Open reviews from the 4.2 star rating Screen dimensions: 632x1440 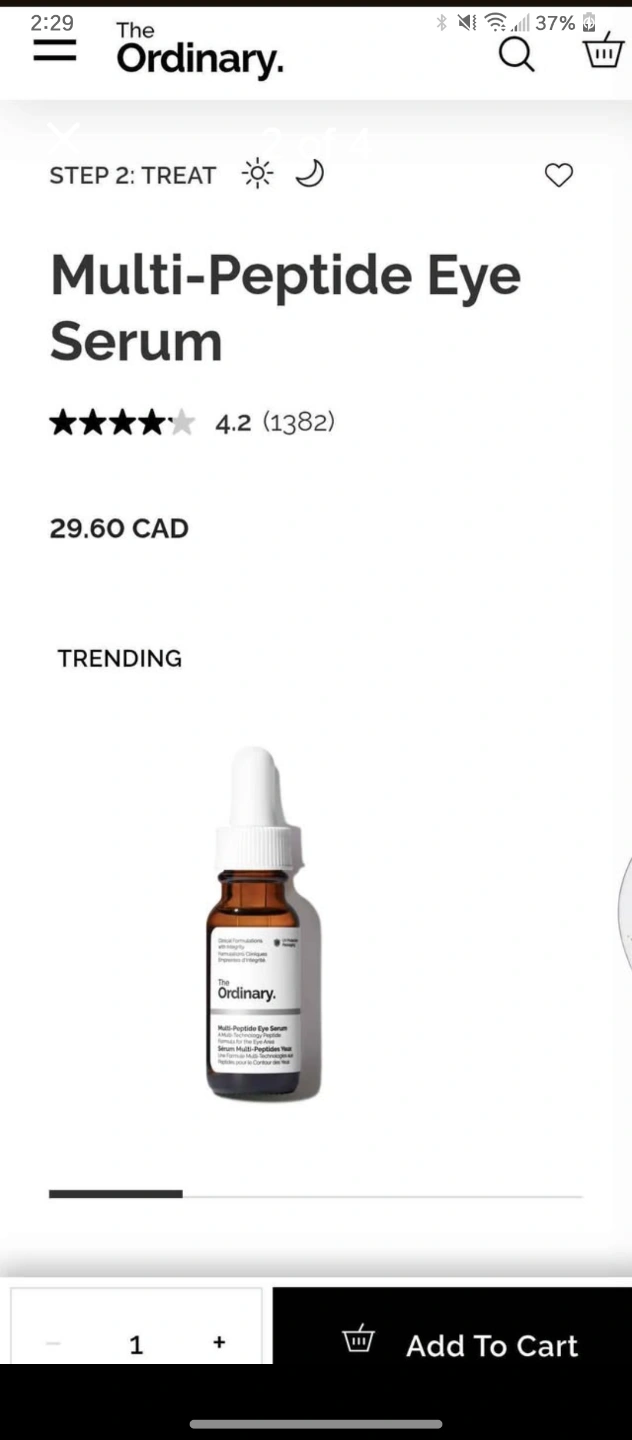192,423
